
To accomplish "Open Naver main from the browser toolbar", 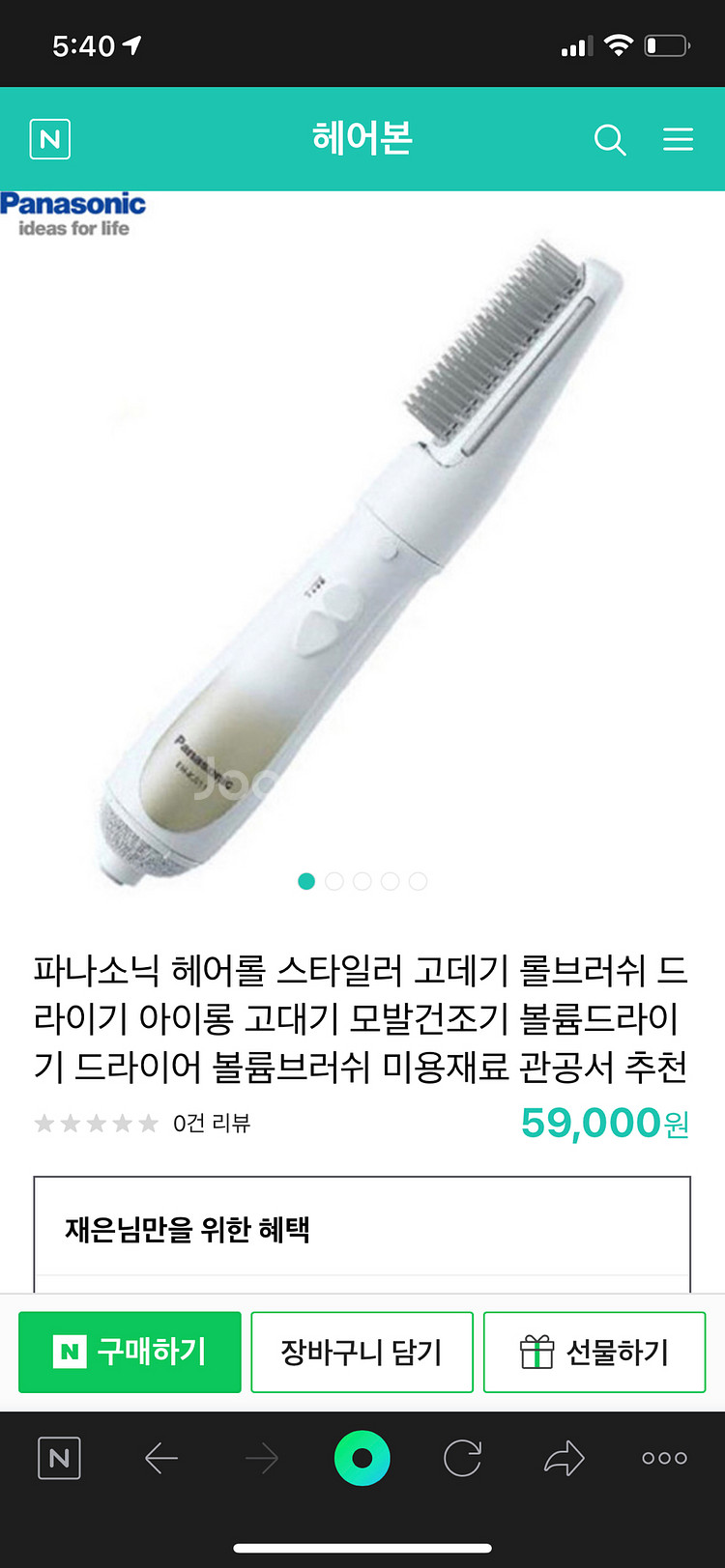I will (59, 1458).
